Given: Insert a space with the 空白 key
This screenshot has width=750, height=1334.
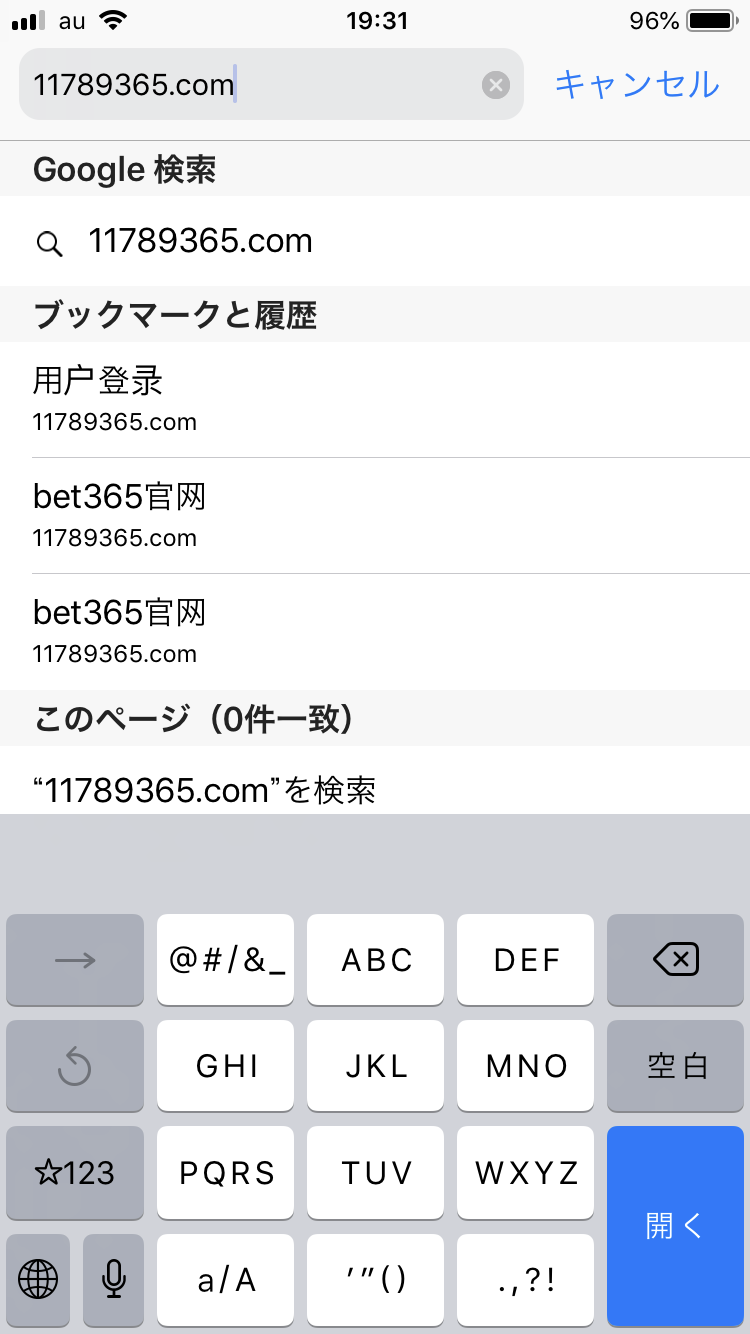Looking at the screenshot, I should (x=675, y=1066).
